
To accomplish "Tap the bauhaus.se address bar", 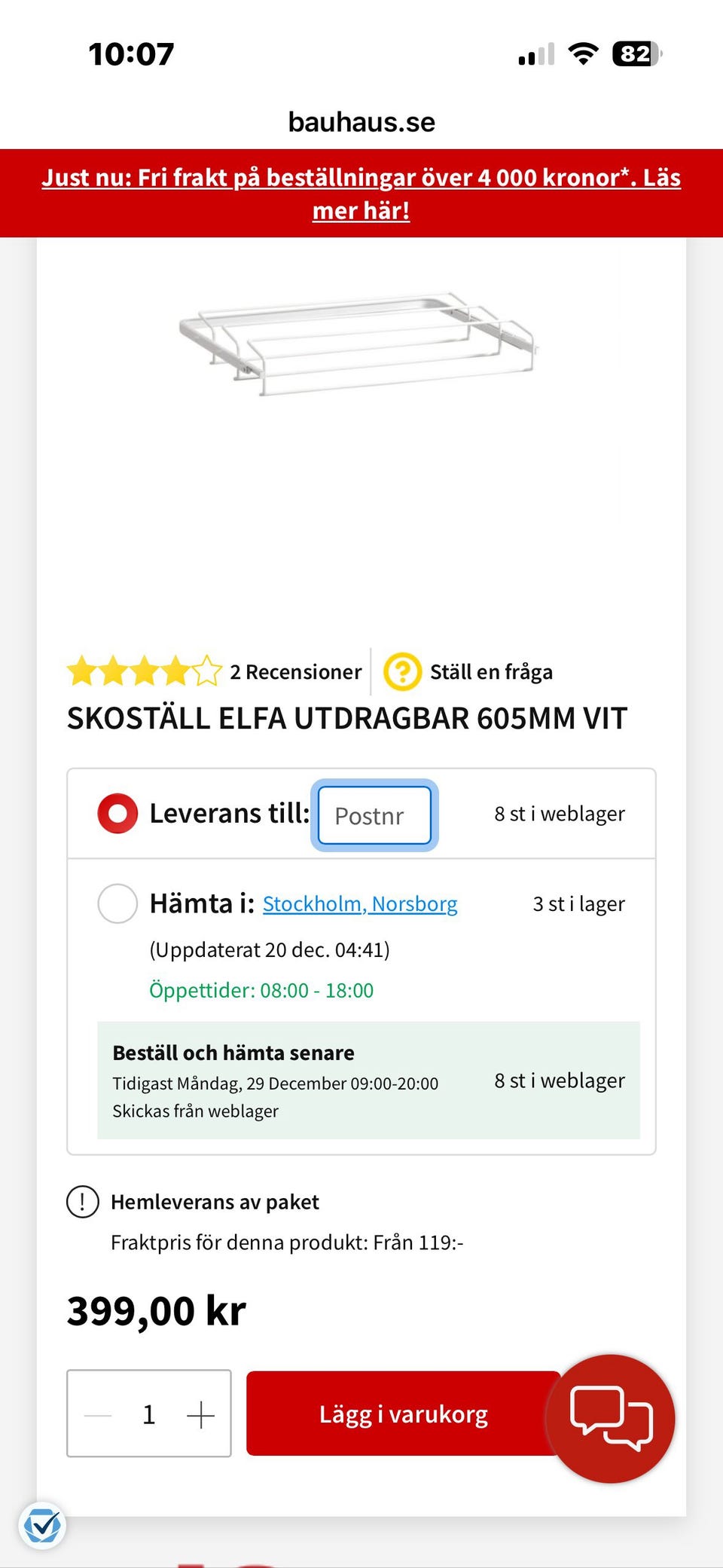I will [361, 122].
